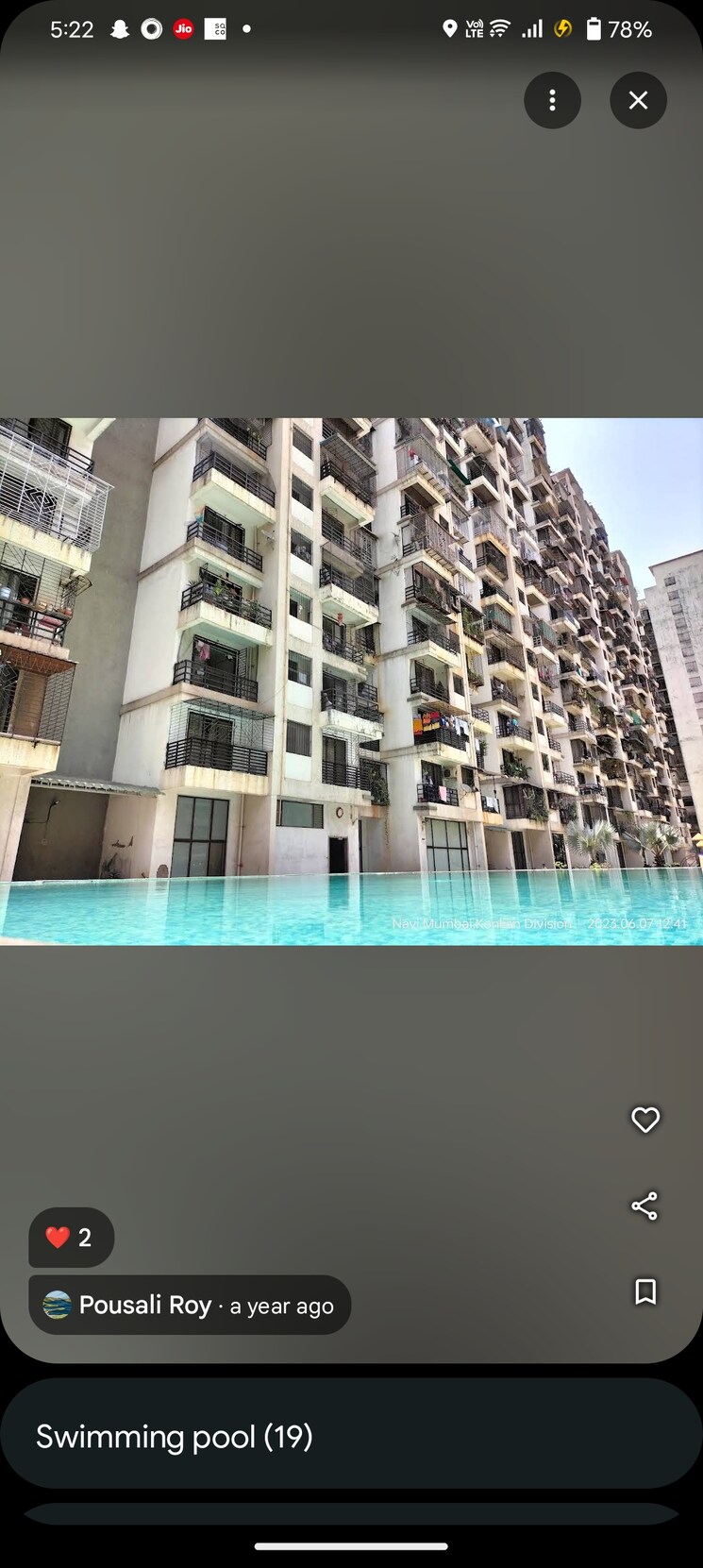Close the photo viewer with the X
Viewport: 703px width, 1568px height.
coord(638,100)
